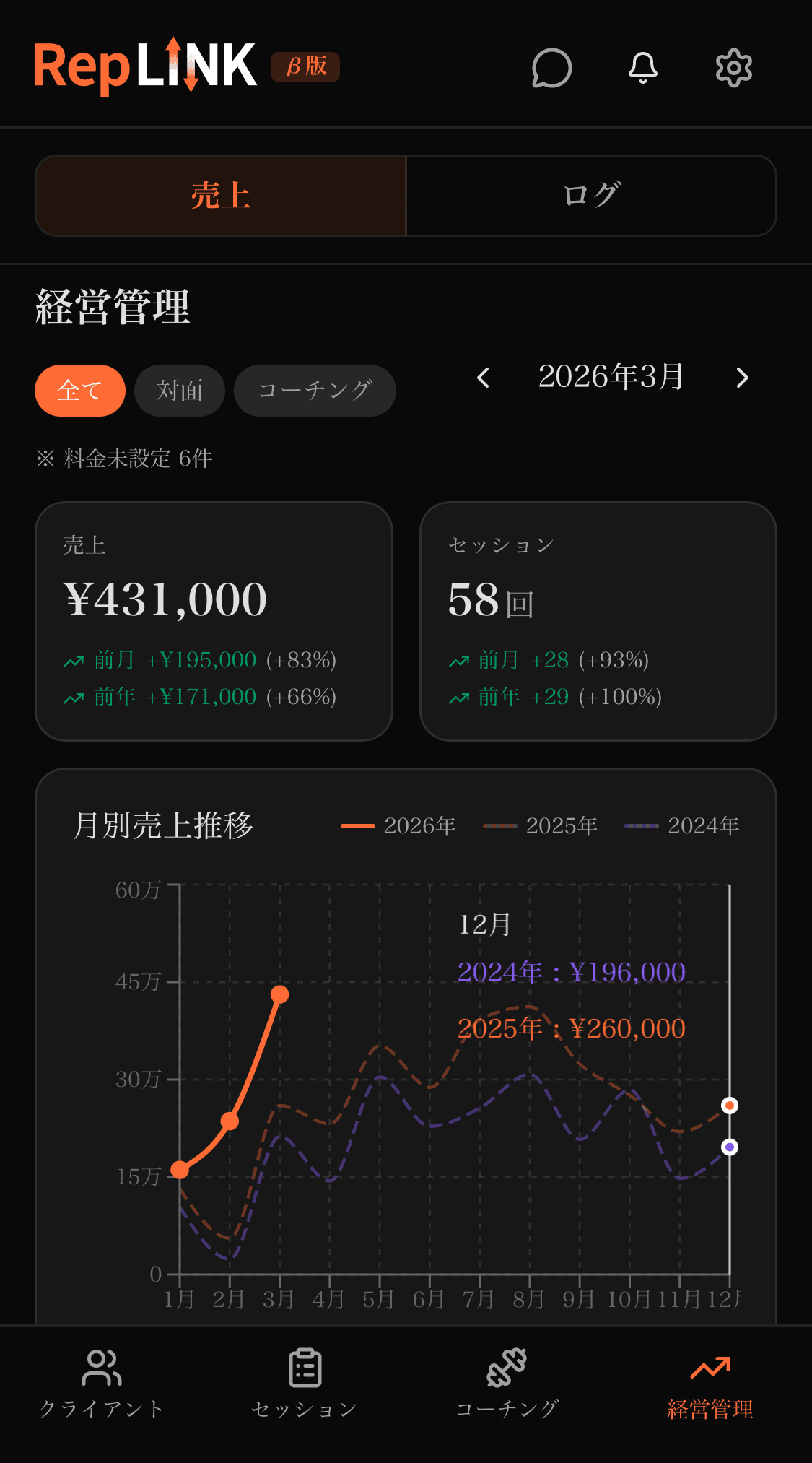Select the 経営管理 chart icon

[711, 1367]
